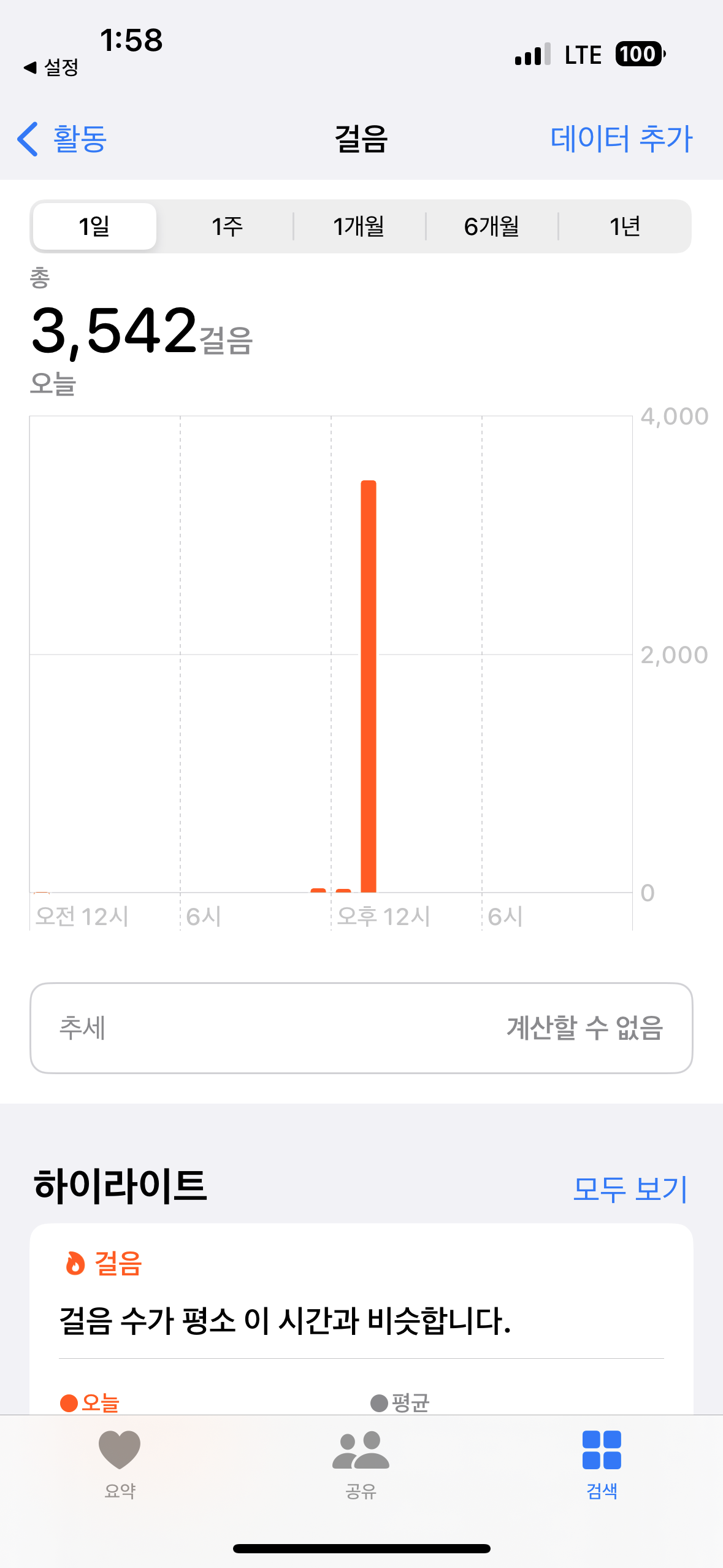View the 1년 step history

pyautogui.click(x=624, y=226)
